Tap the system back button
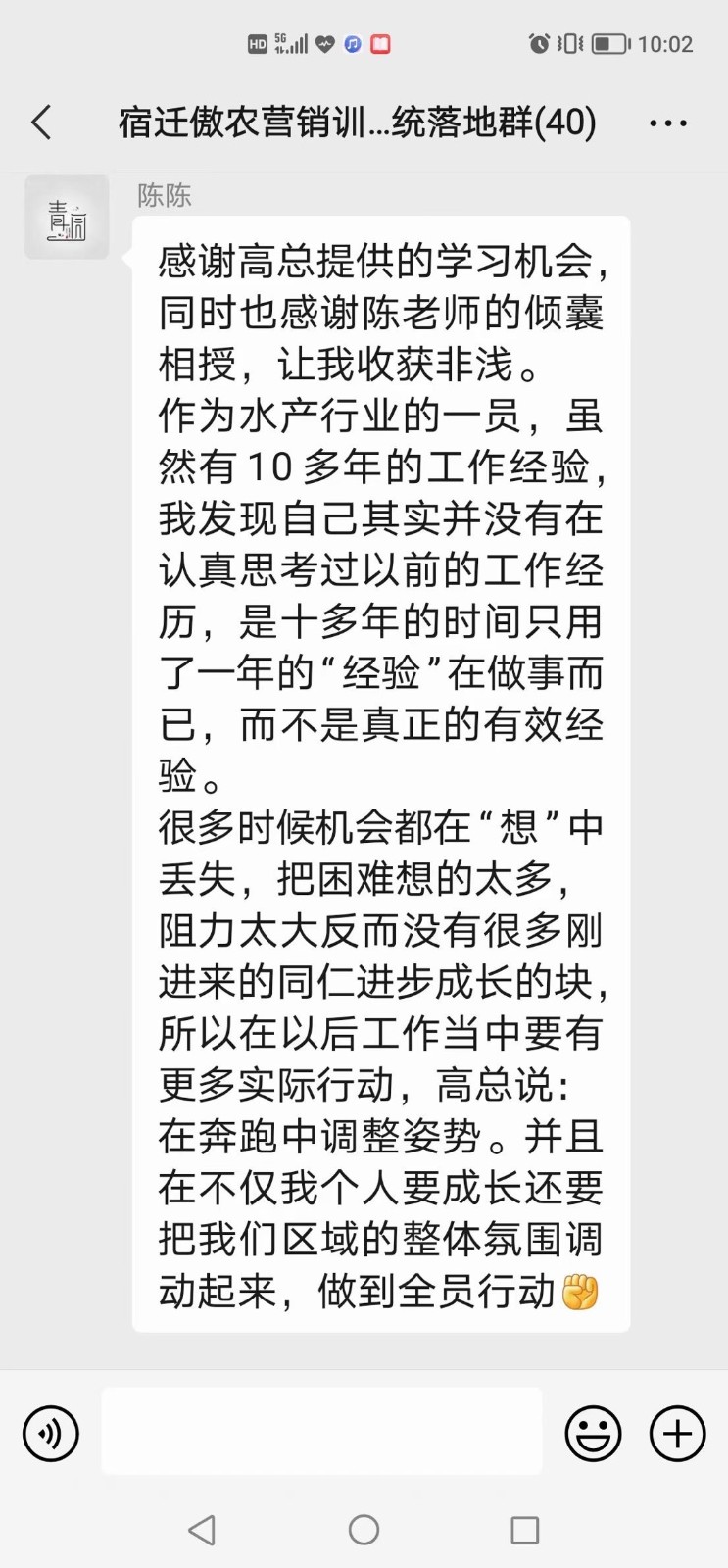Viewport: 728px width, 1568px height. 202,1530
